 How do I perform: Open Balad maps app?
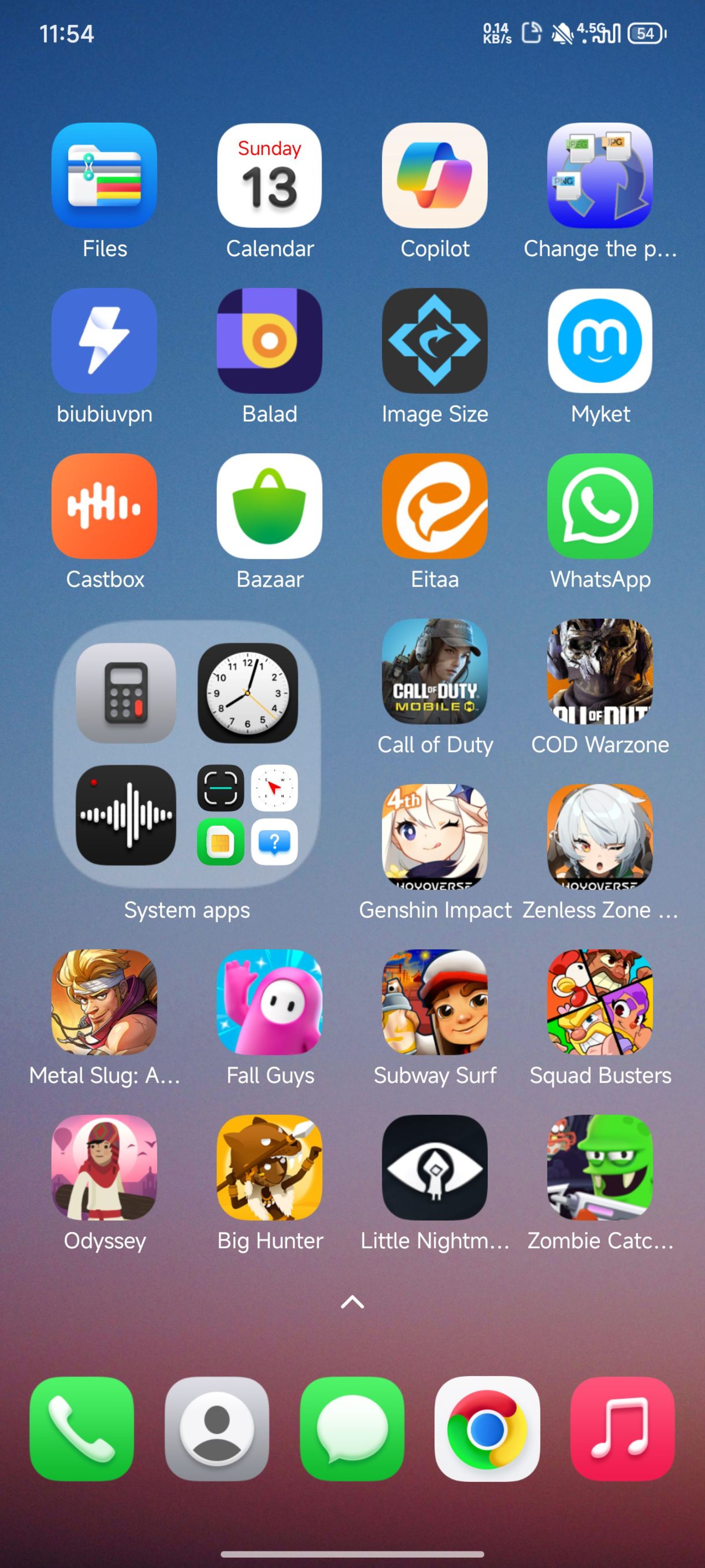tap(270, 341)
